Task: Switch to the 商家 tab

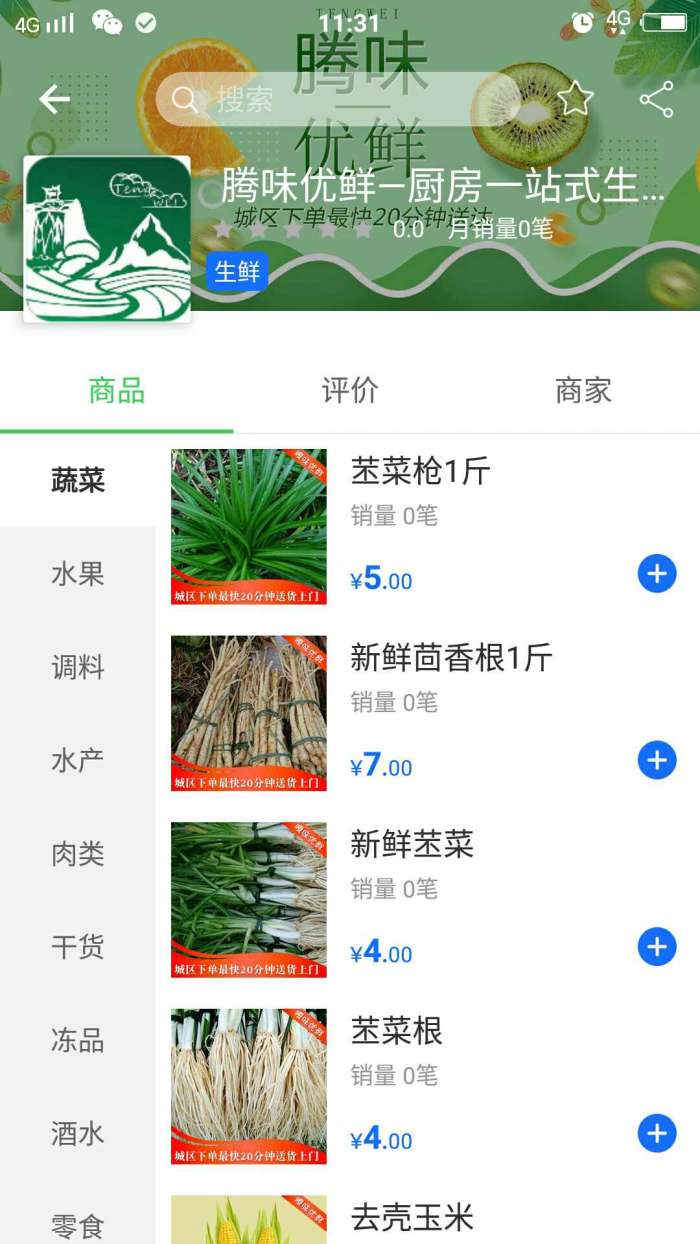Action: point(583,390)
